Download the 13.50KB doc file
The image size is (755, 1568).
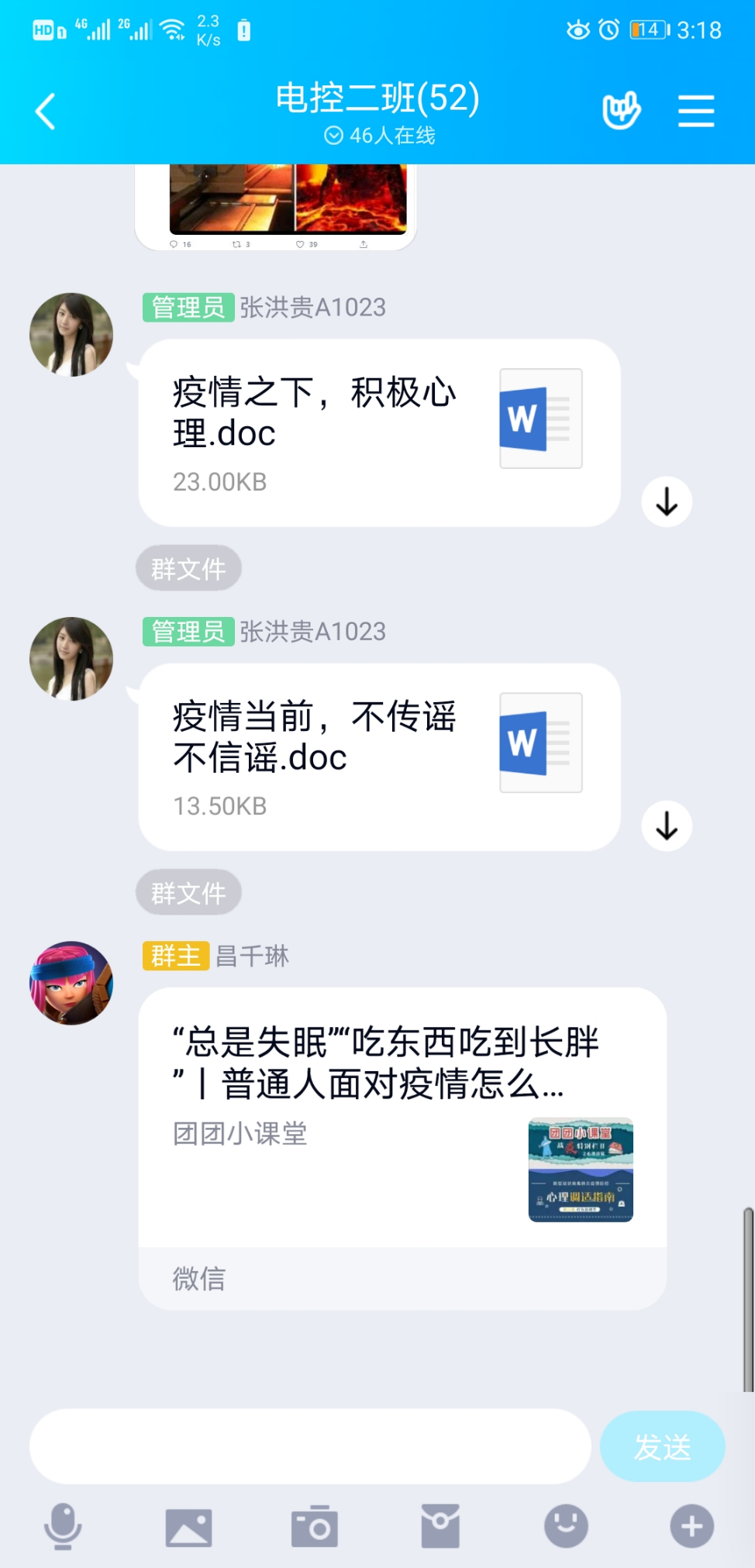[x=667, y=826]
